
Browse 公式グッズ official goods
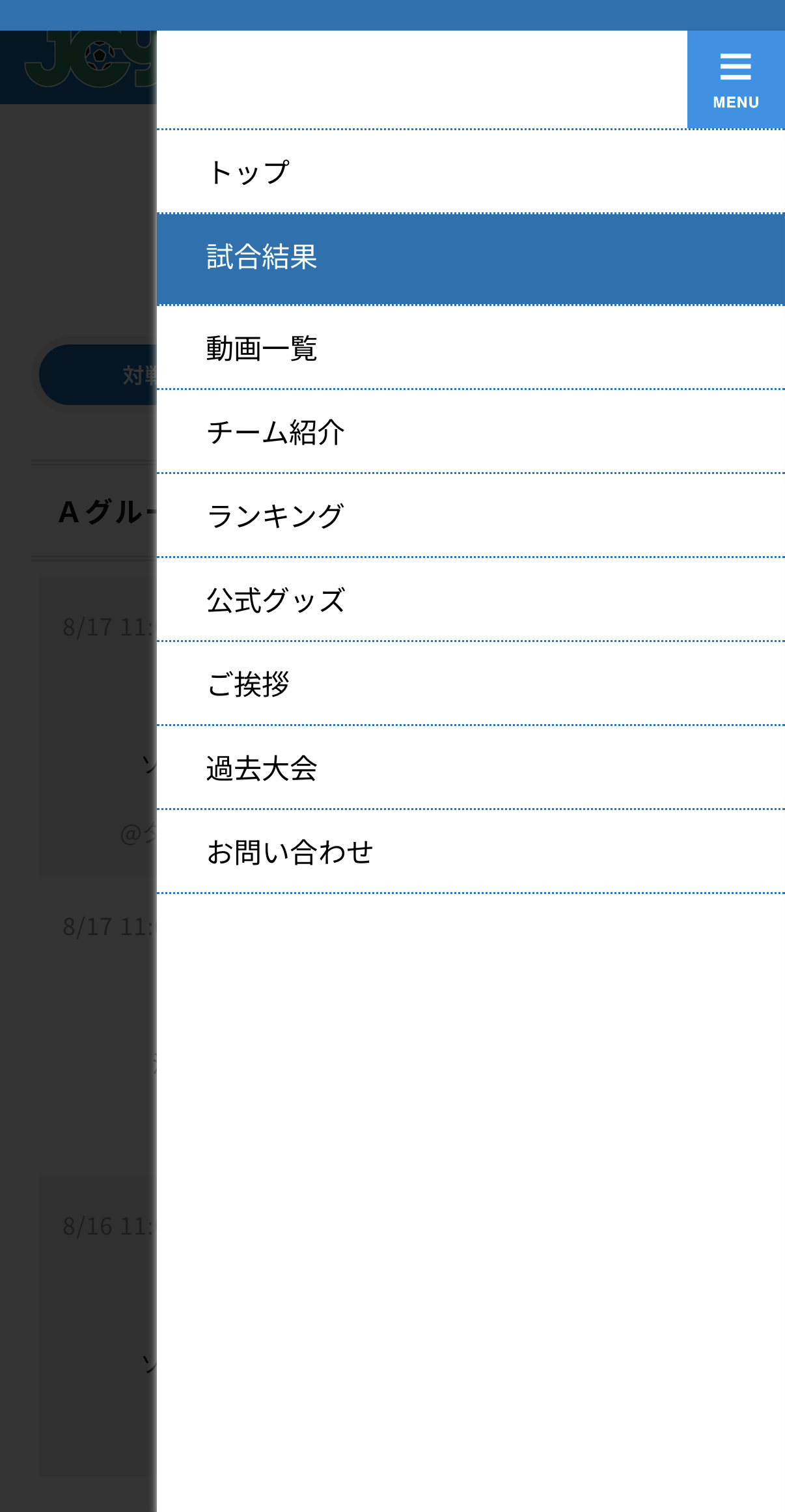471,600
